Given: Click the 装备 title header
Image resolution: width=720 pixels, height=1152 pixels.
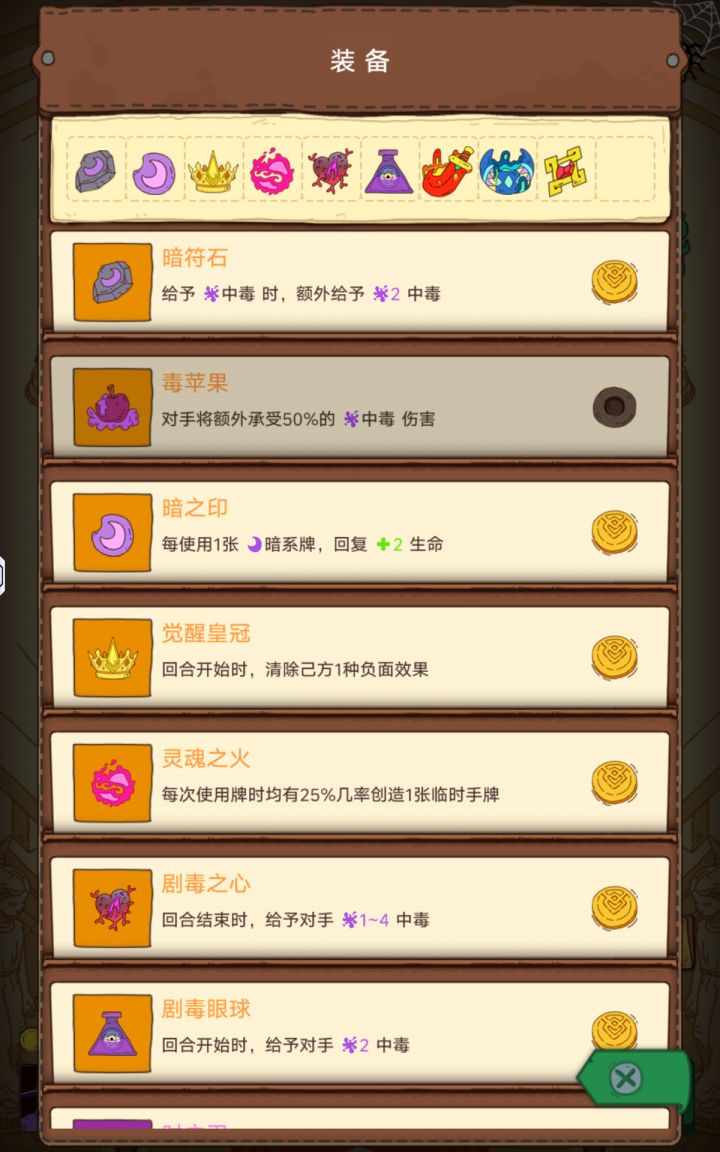Looking at the screenshot, I should tap(360, 62).
